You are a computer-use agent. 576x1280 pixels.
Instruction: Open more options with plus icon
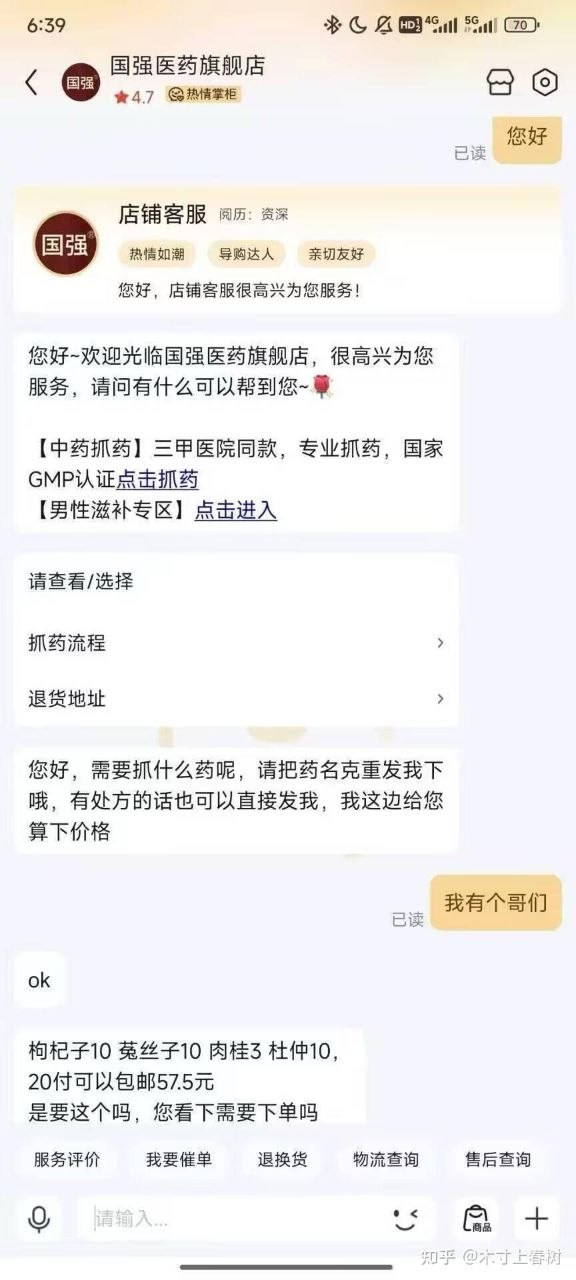[537, 1218]
